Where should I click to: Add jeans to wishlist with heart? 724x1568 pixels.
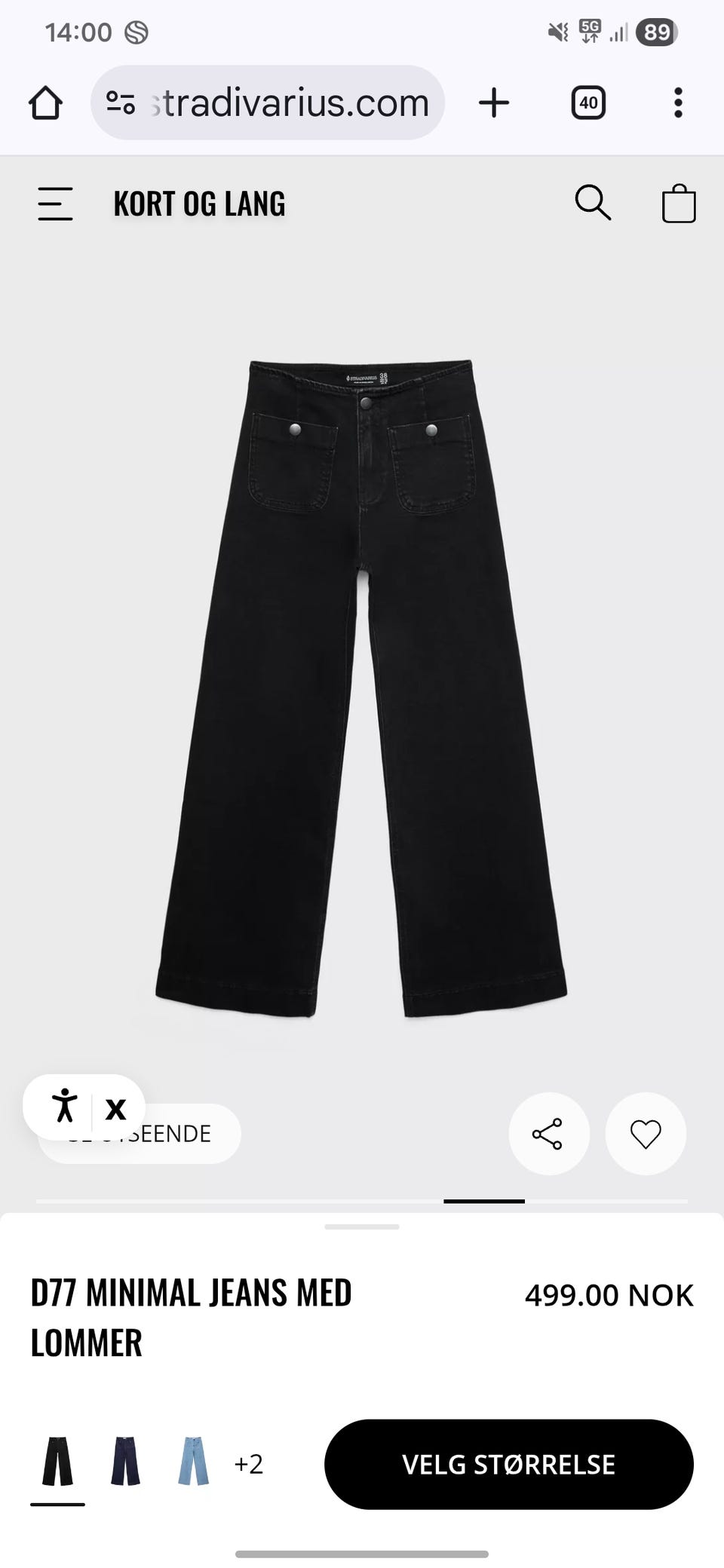click(646, 1133)
